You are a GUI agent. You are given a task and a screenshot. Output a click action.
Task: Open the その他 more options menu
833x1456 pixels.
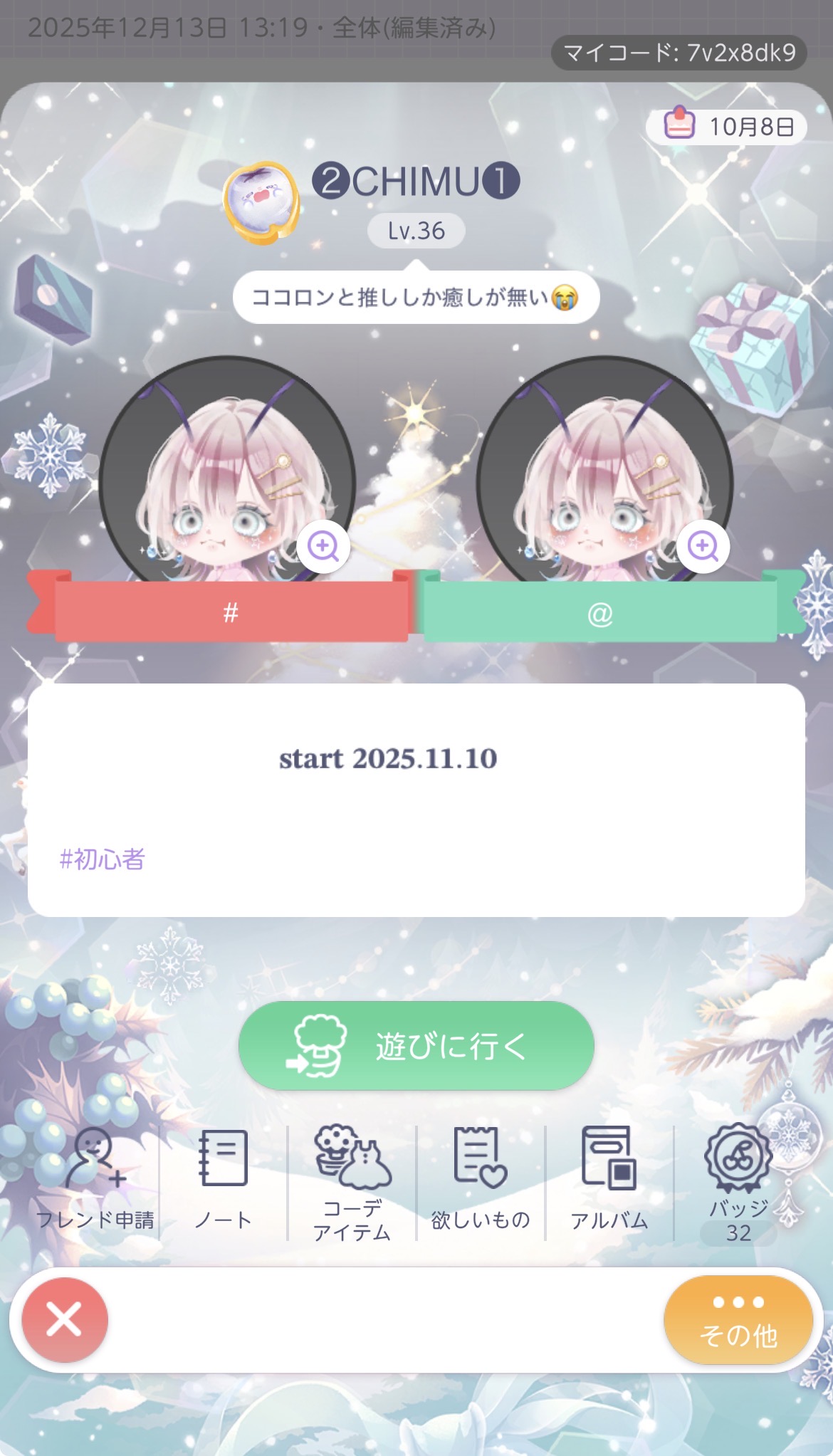(738, 1319)
